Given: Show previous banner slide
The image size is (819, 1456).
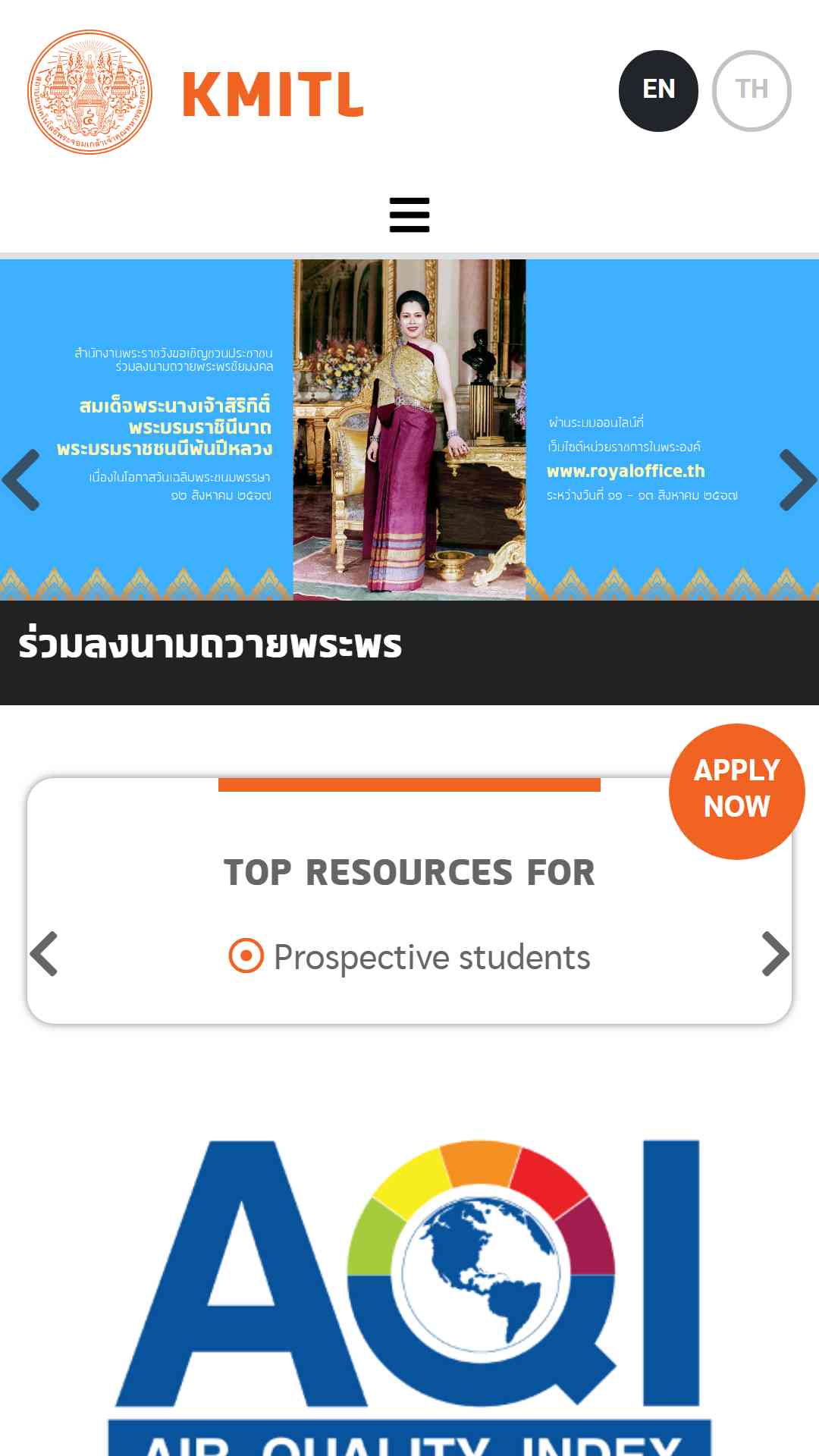Looking at the screenshot, I should click(x=21, y=480).
